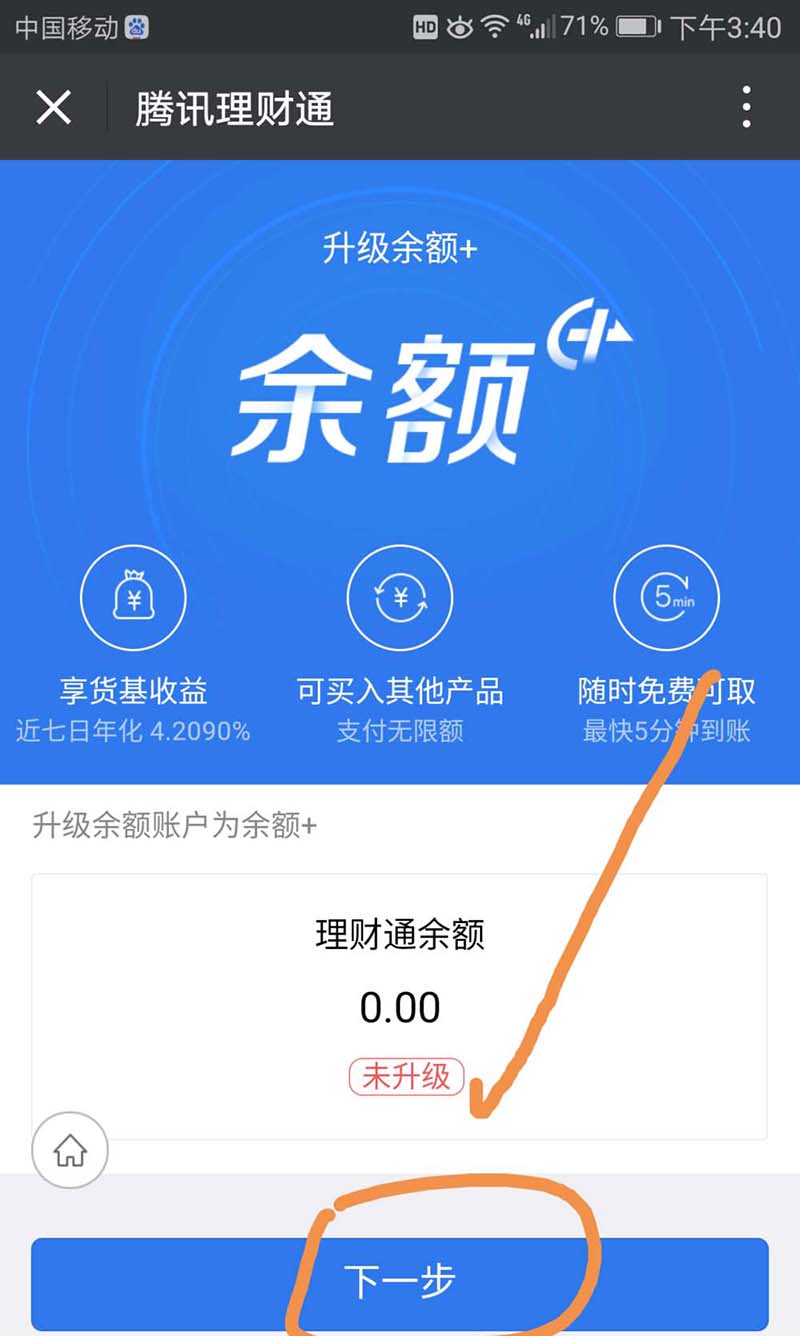The width and height of the screenshot is (800, 1336).
Task: Open the three-dot overflow menu
Action: [746, 107]
